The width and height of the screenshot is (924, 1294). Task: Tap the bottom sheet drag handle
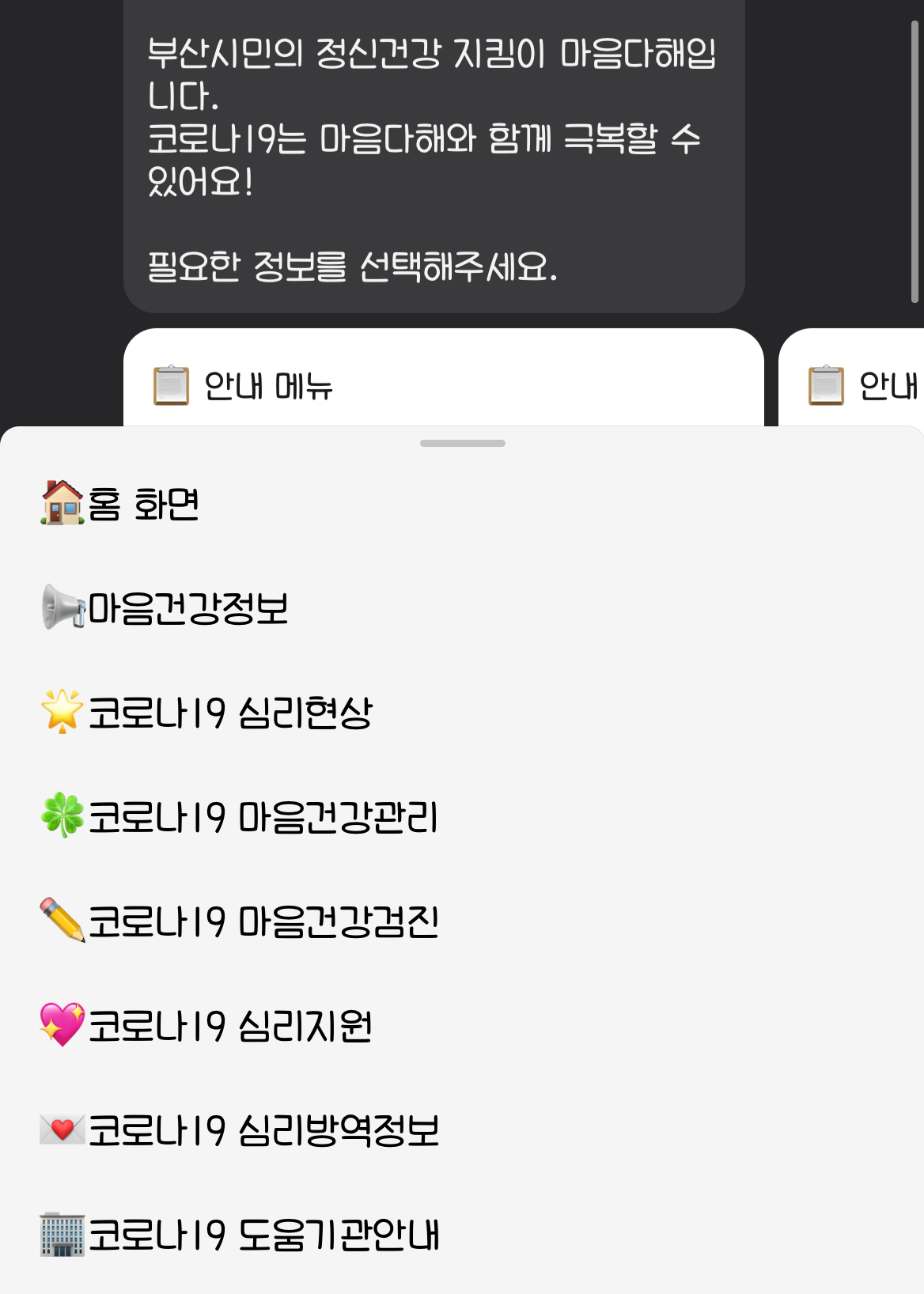462,443
